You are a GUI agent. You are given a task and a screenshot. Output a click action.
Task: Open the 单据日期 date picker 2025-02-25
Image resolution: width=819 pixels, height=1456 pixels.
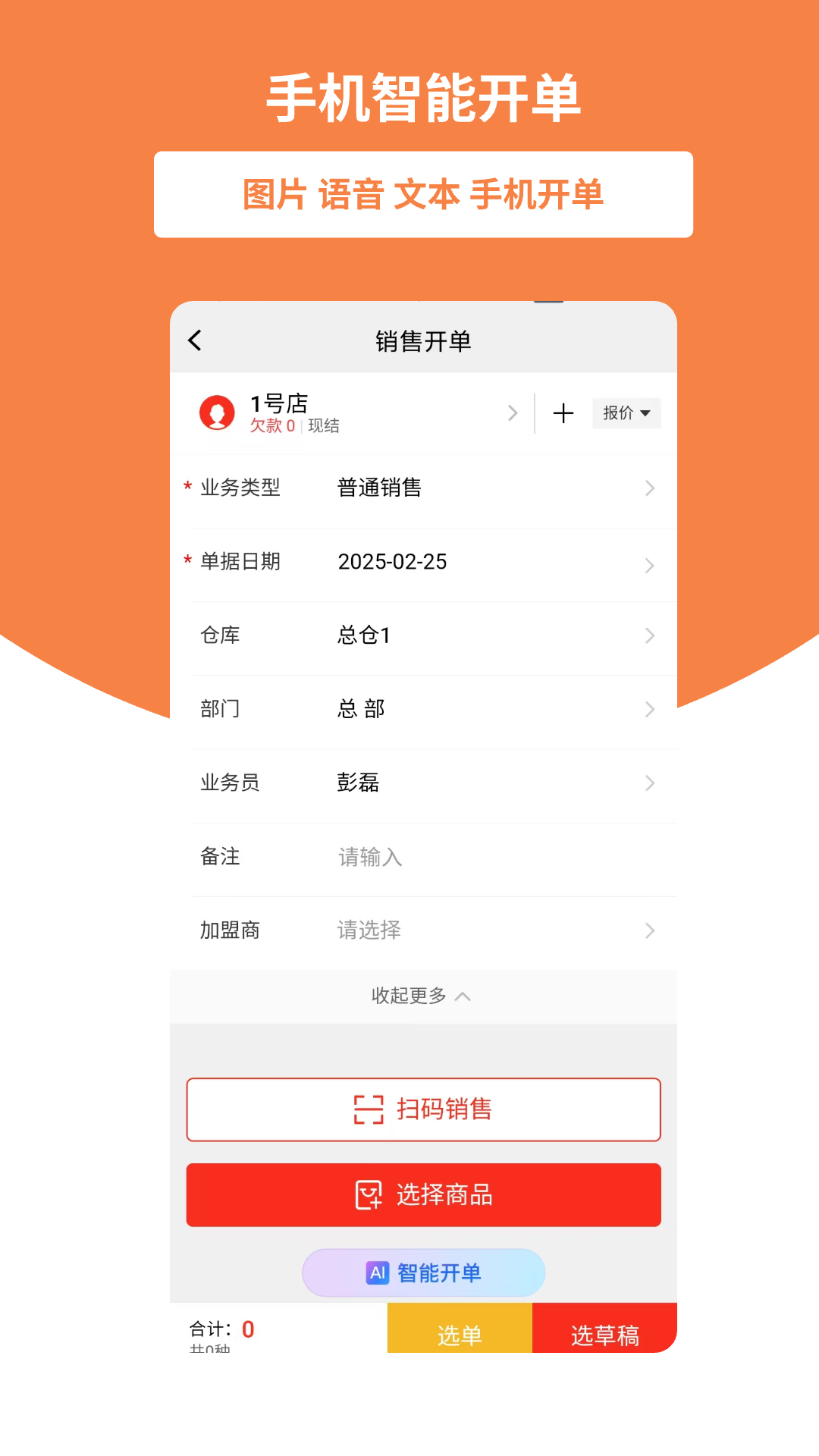click(423, 562)
